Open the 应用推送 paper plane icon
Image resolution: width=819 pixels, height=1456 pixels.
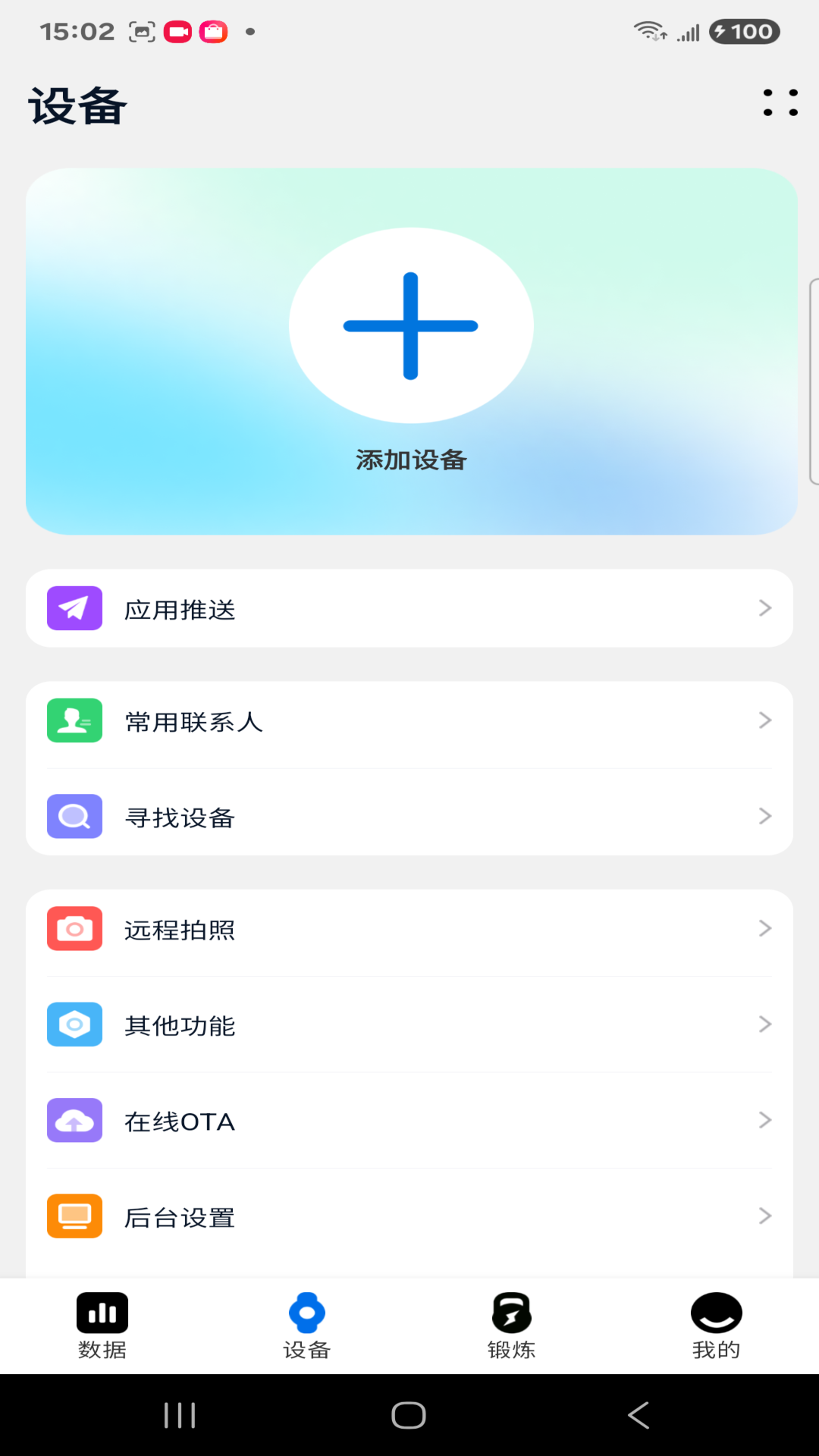pos(74,607)
